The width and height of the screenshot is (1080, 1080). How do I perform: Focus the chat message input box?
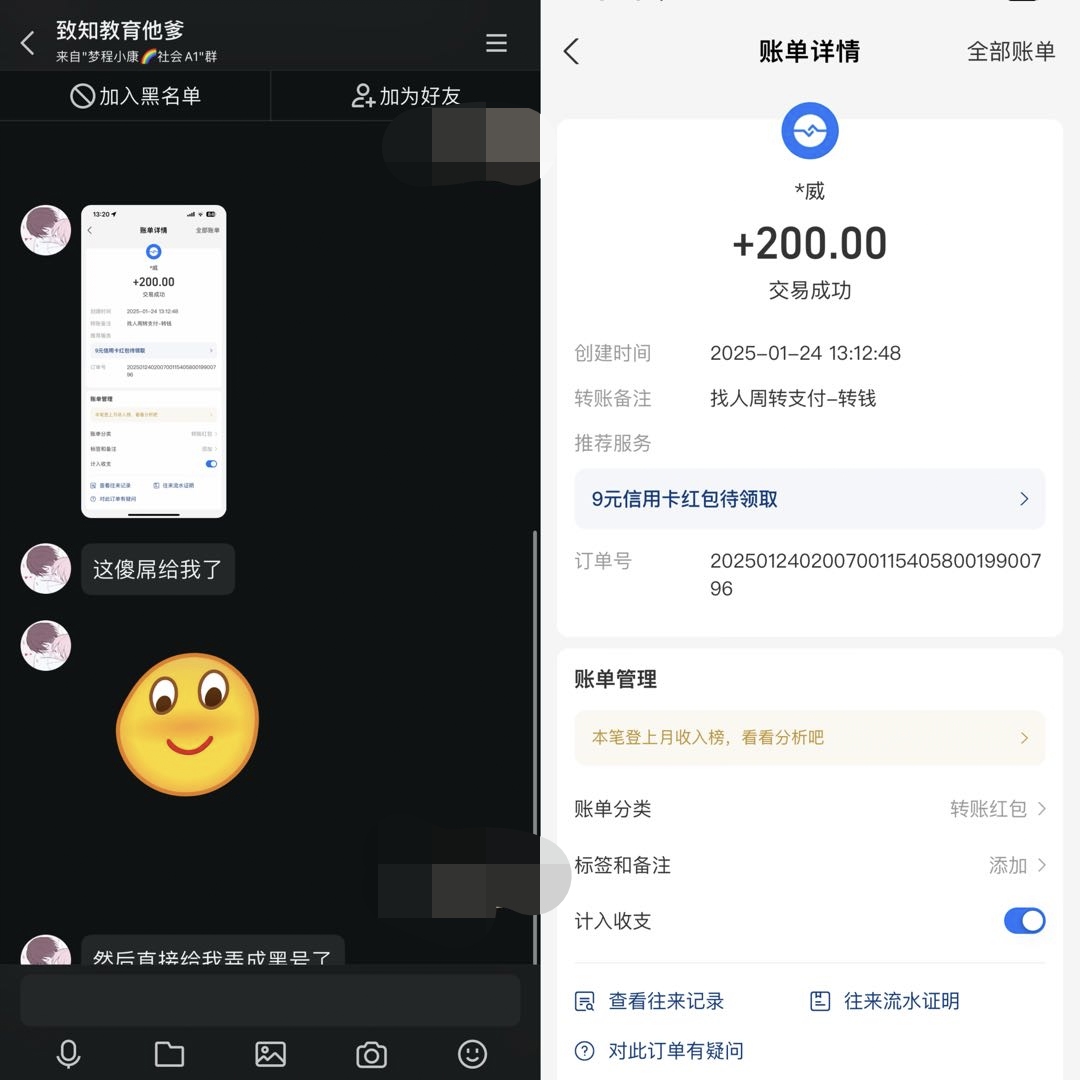pyautogui.click(x=270, y=1000)
